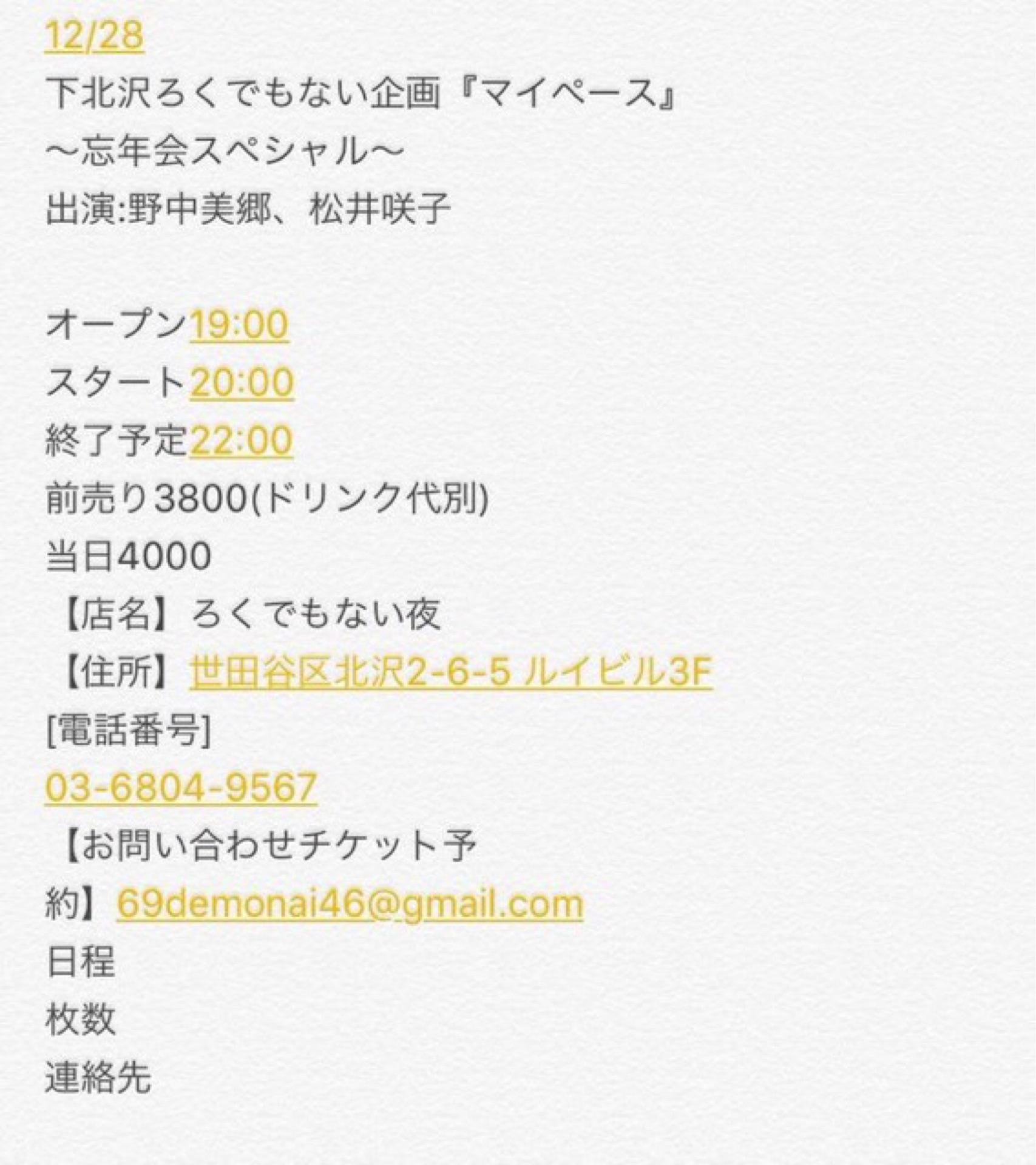The width and height of the screenshot is (1036, 1165).
Task: Open the 世田谷区北沢2-6-5 address link
Action: click(450, 672)
